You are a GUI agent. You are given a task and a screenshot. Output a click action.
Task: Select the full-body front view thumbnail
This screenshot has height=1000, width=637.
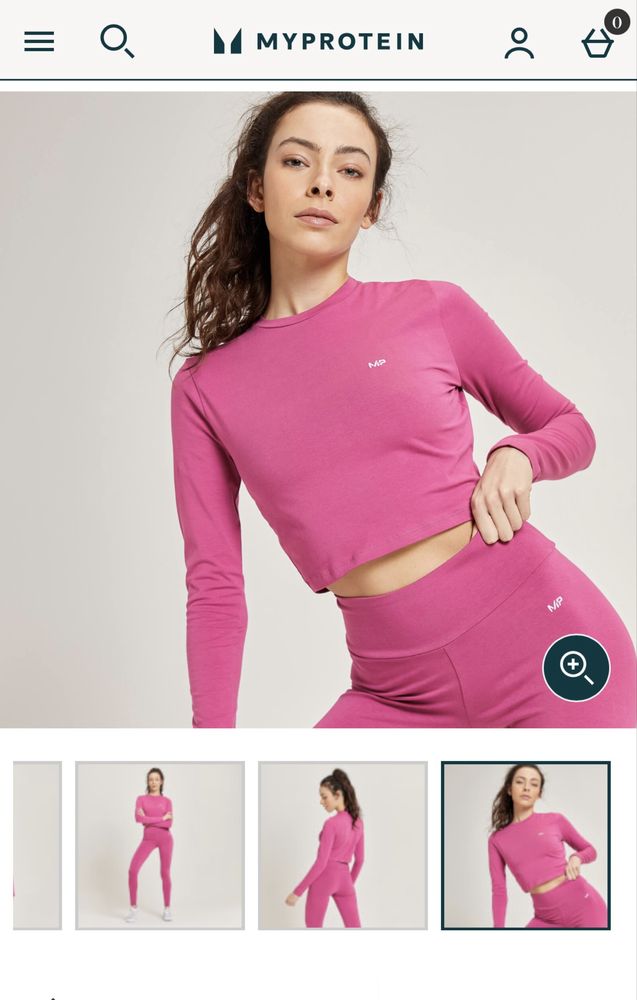tap(160, 845)
